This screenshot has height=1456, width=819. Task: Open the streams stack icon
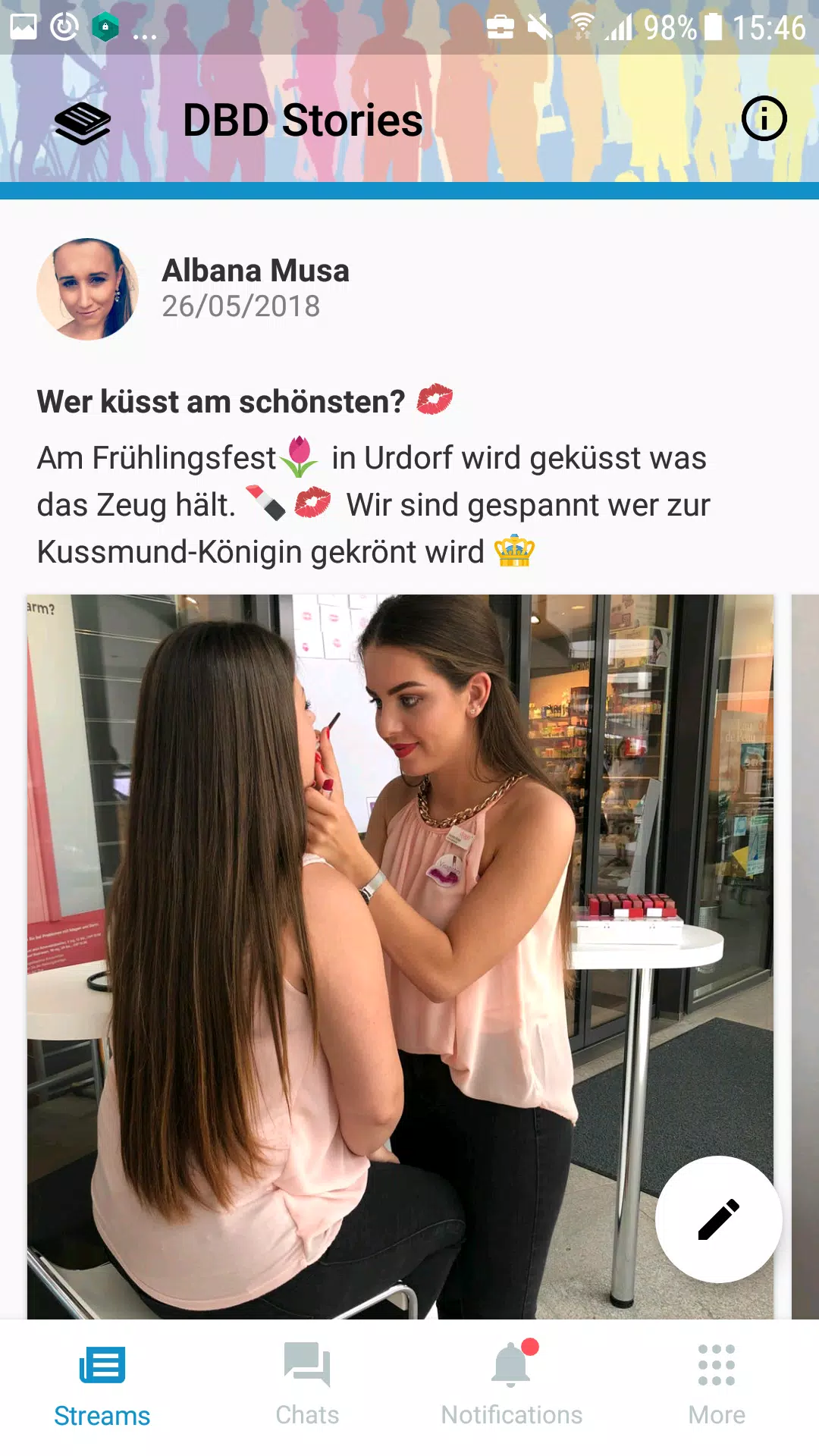(83, 121)
